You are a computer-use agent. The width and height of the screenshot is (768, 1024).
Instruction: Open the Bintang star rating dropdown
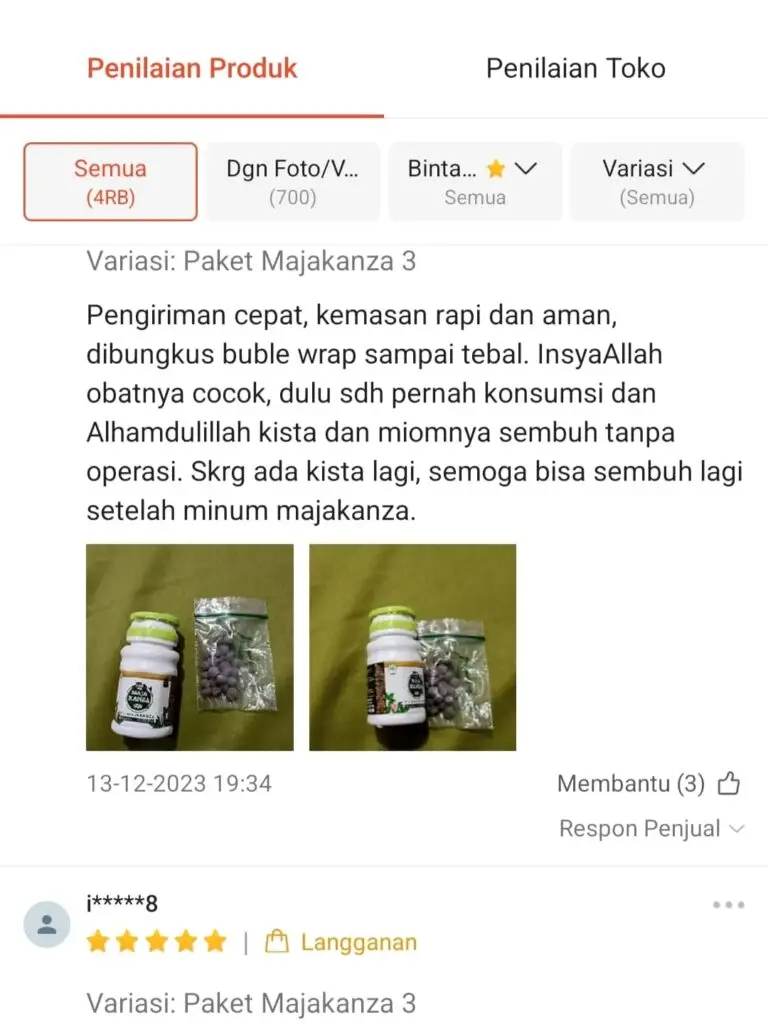click(x=475, y=182)
